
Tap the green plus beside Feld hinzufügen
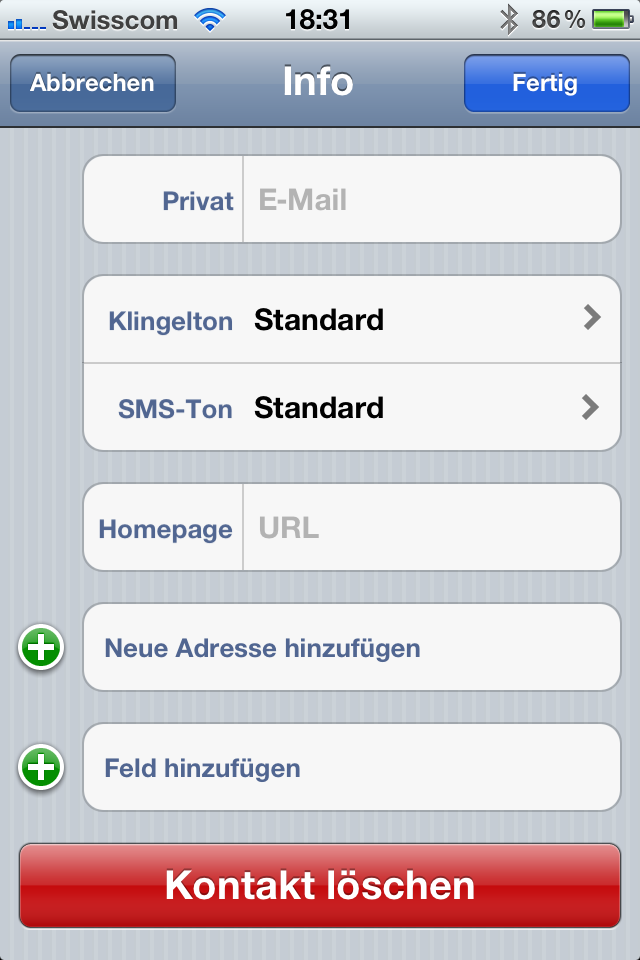[x=41, y=768]
